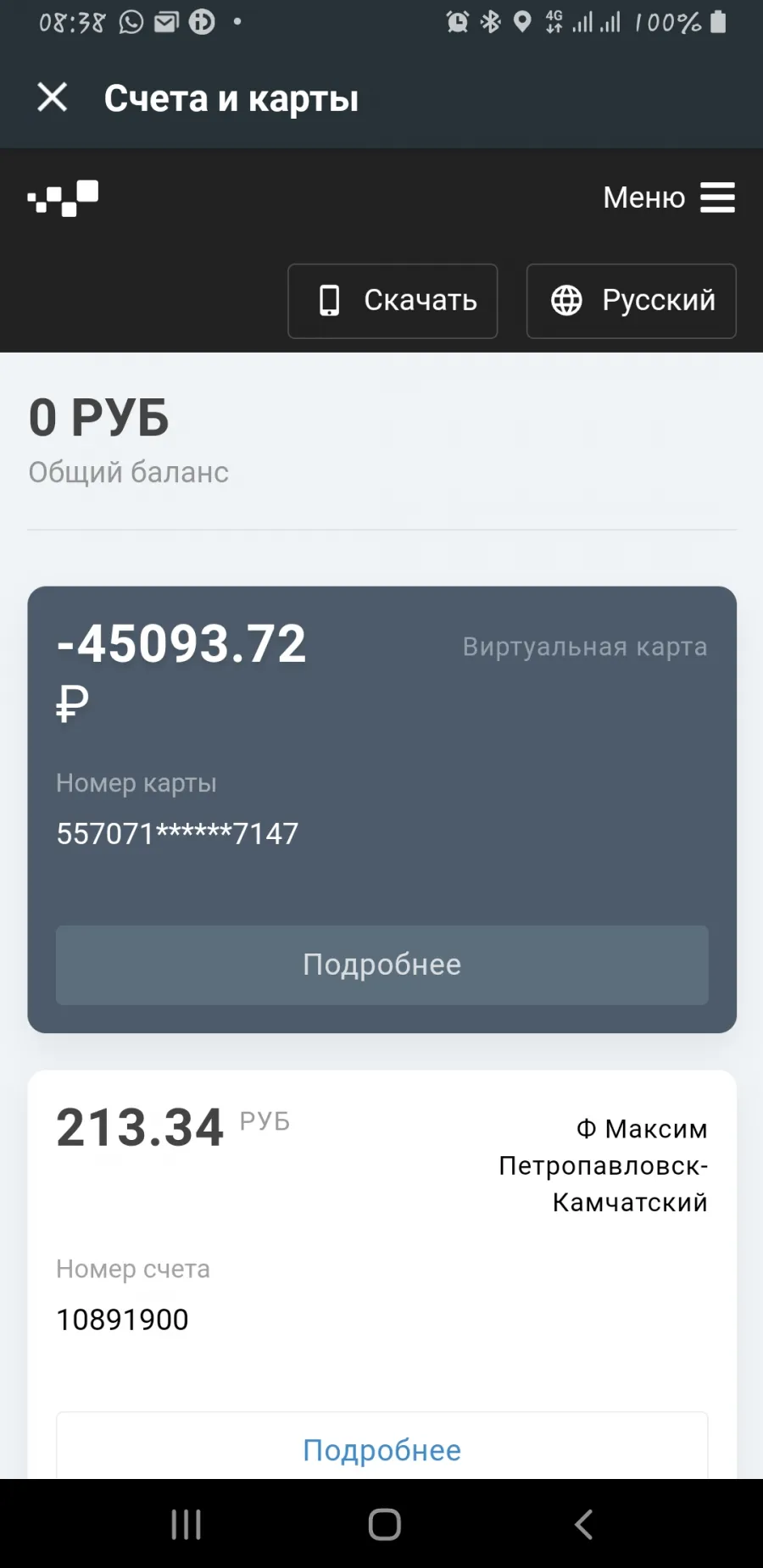Go back using system back button

click(x=583, y=1524)
